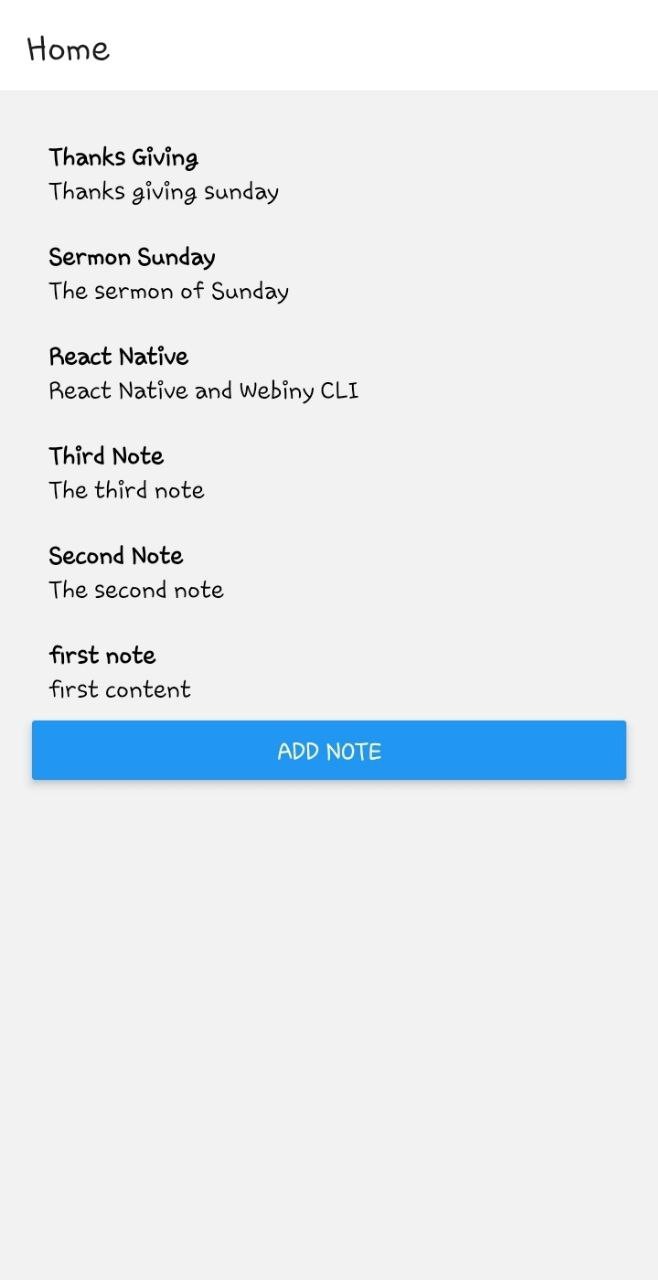
Task: Tap the Add Note button
Action: pyautogui.click(x=329, y=750)
